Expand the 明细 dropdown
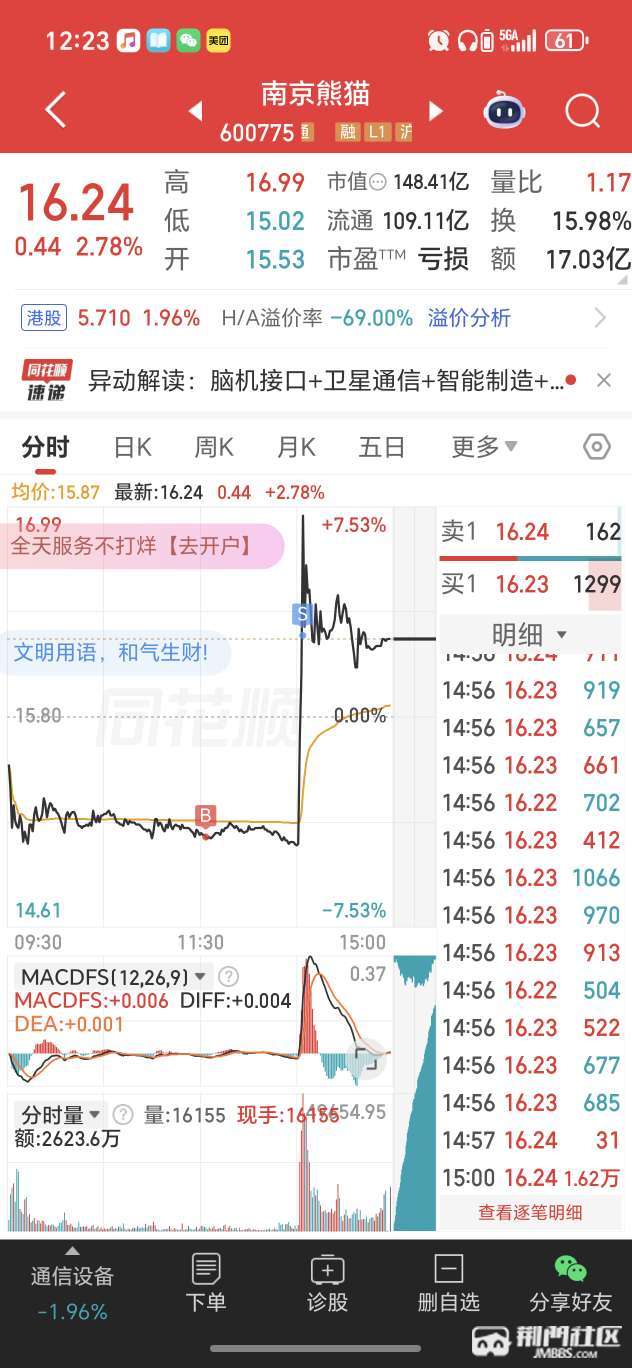The width and height of the screenshot is (632, 1368). 529,635
